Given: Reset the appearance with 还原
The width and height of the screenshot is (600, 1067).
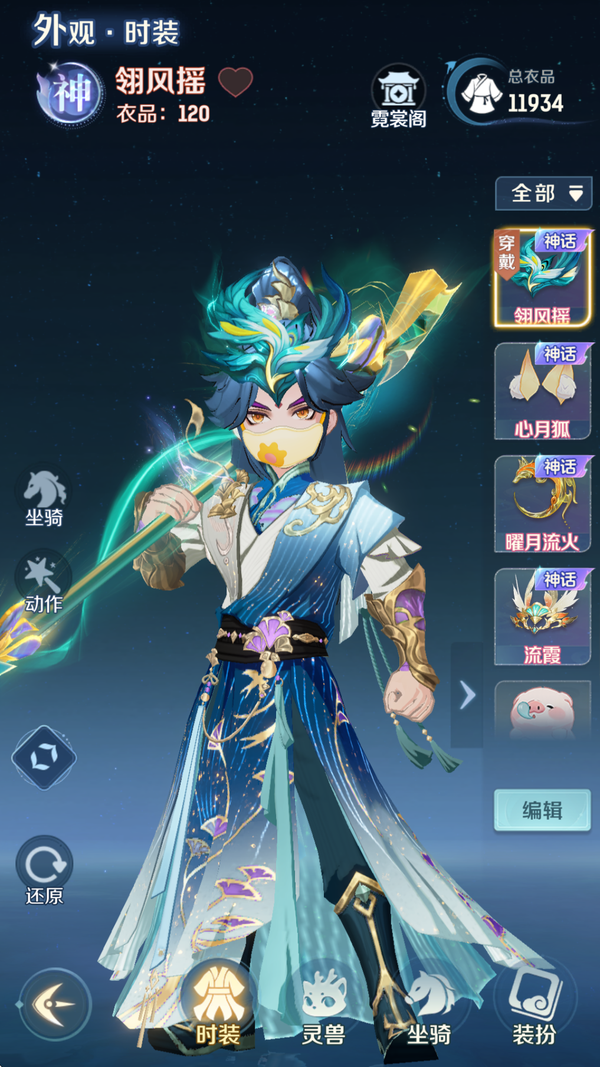Looking at the screenshot, I should pyautogui.click(x=43, y=870).
